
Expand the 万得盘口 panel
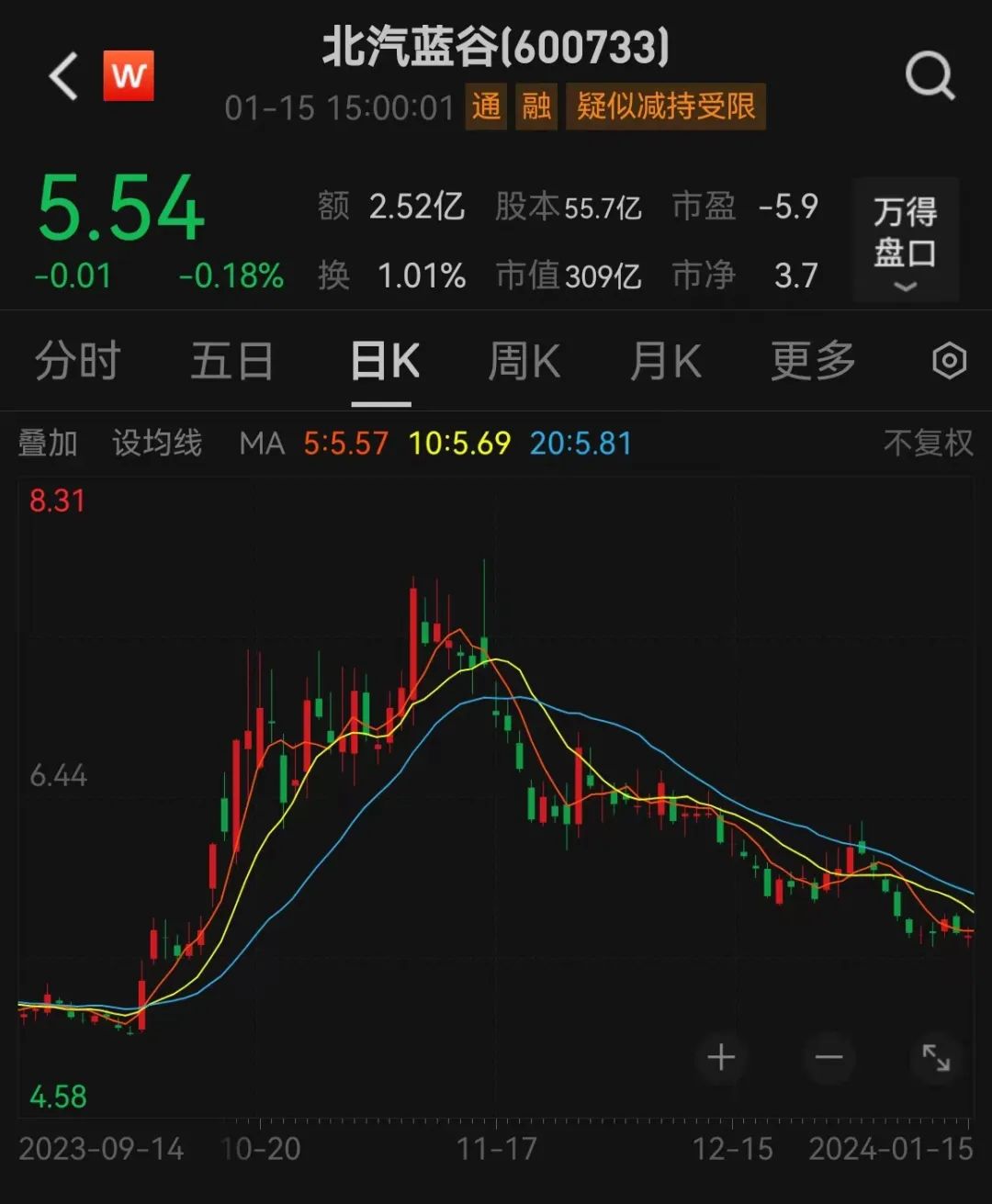pyautogui.click(x=905, y=241)
